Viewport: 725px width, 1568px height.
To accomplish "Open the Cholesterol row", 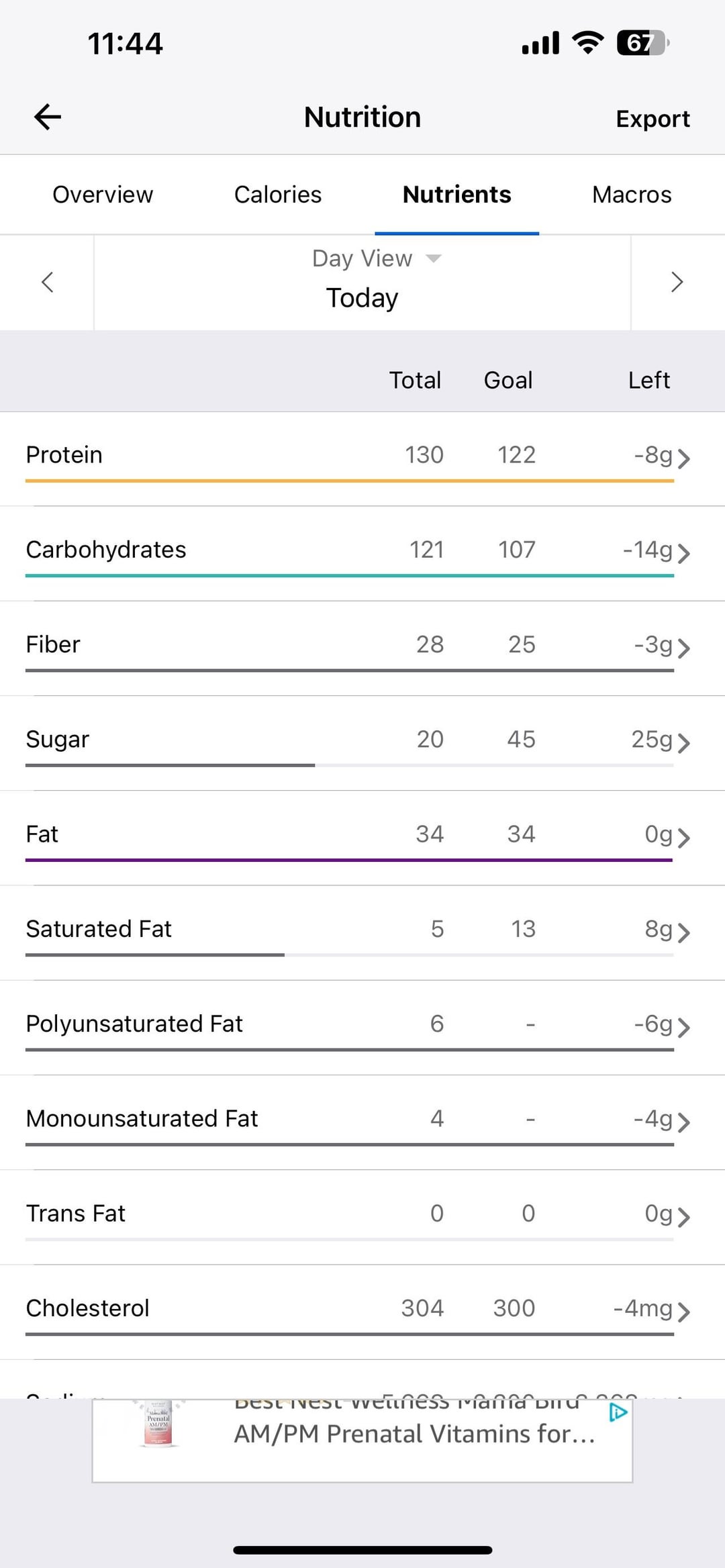I will 362,1312.
